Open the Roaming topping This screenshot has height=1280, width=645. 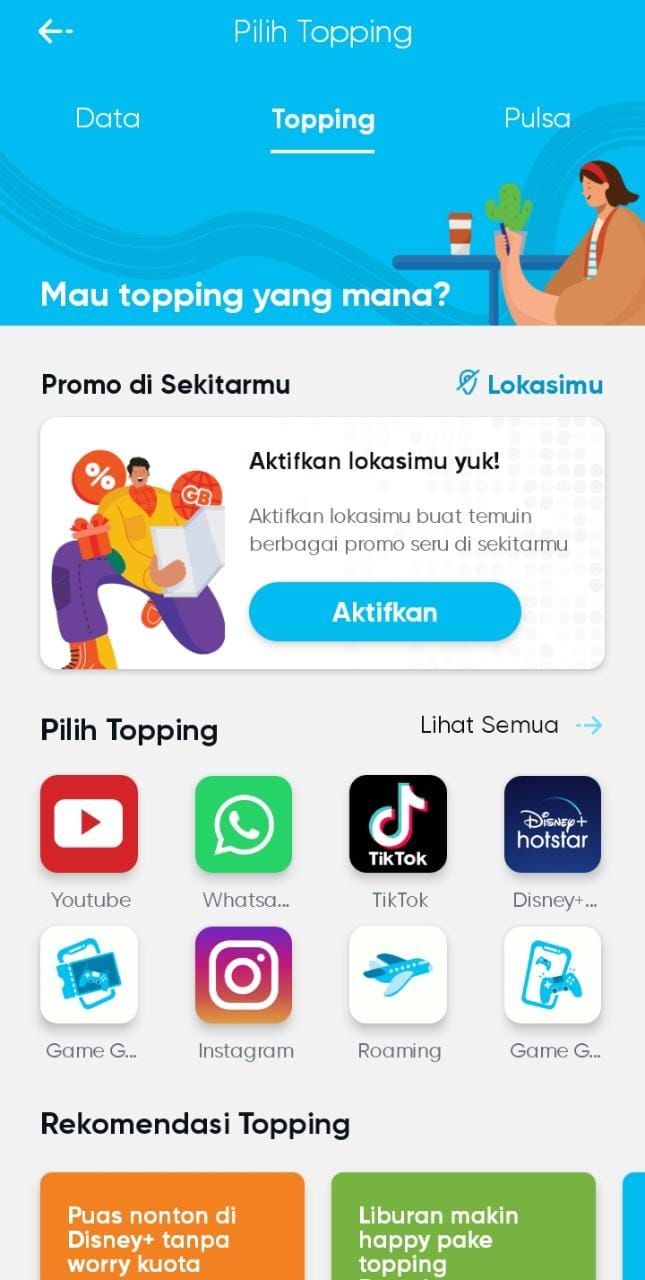(398, 975)
